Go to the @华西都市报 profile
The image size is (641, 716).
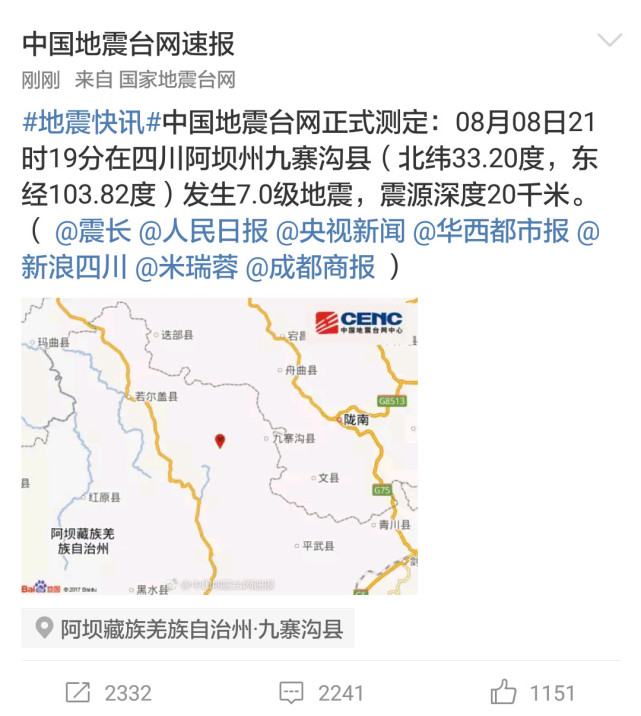(x=491, y=232)
